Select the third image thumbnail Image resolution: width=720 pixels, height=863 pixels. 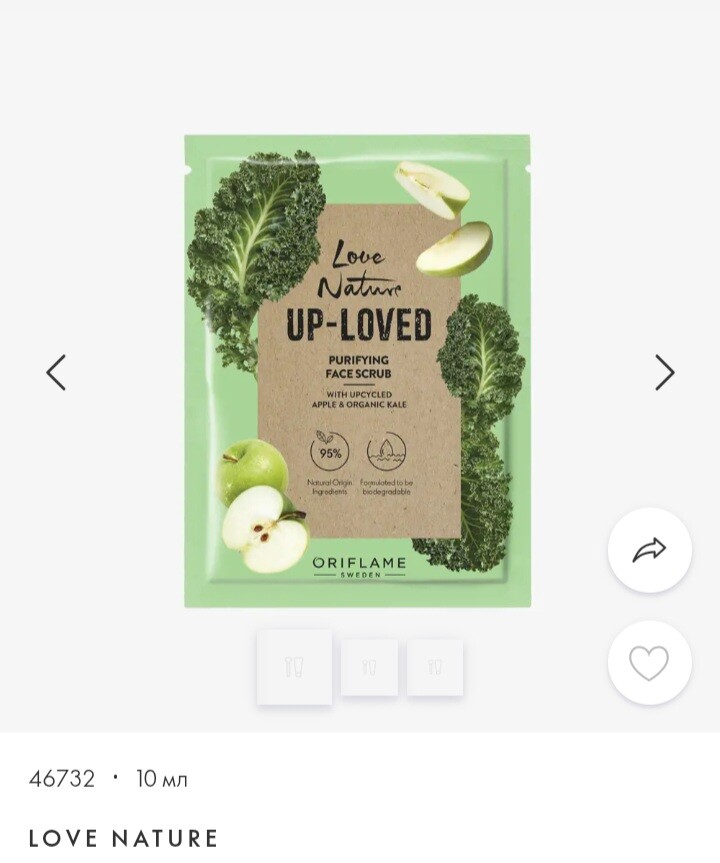coord(435,667)
